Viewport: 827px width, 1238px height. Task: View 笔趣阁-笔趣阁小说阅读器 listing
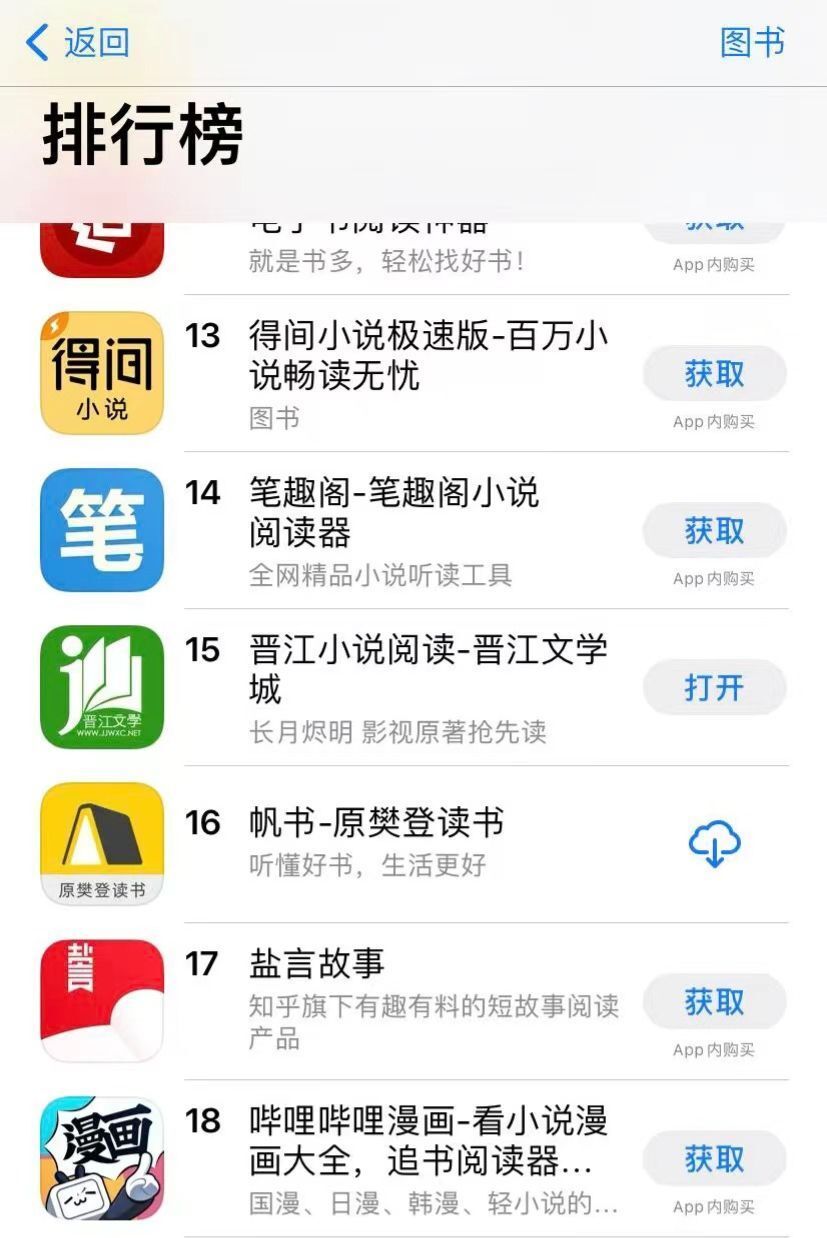point(394,512)
